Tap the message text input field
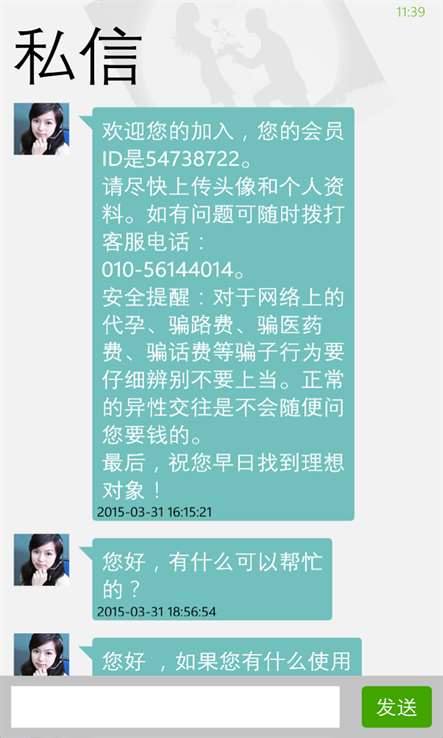Viewport: 443px width, 738px height. pos(175,706)
